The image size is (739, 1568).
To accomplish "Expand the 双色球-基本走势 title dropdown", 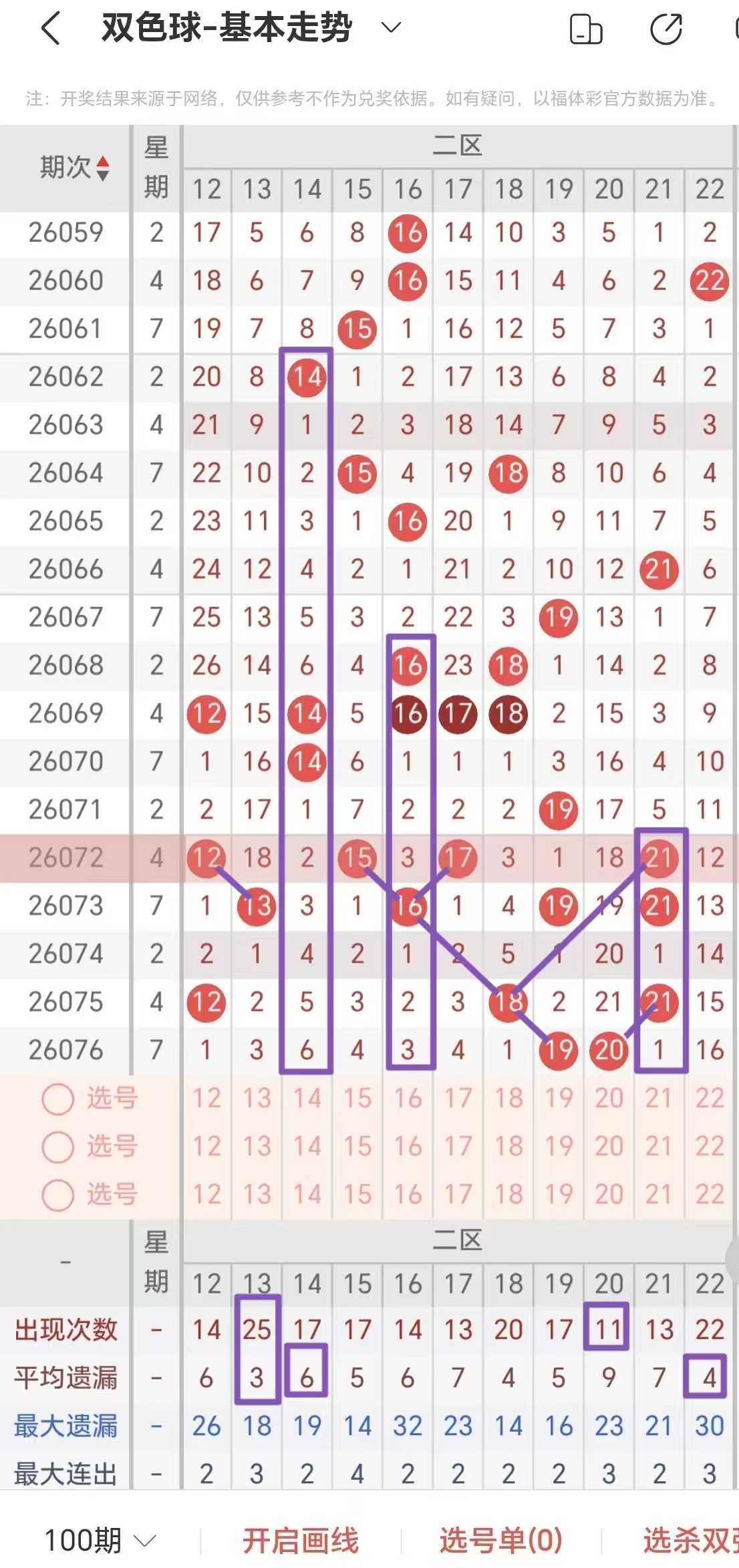I will 390,27.
